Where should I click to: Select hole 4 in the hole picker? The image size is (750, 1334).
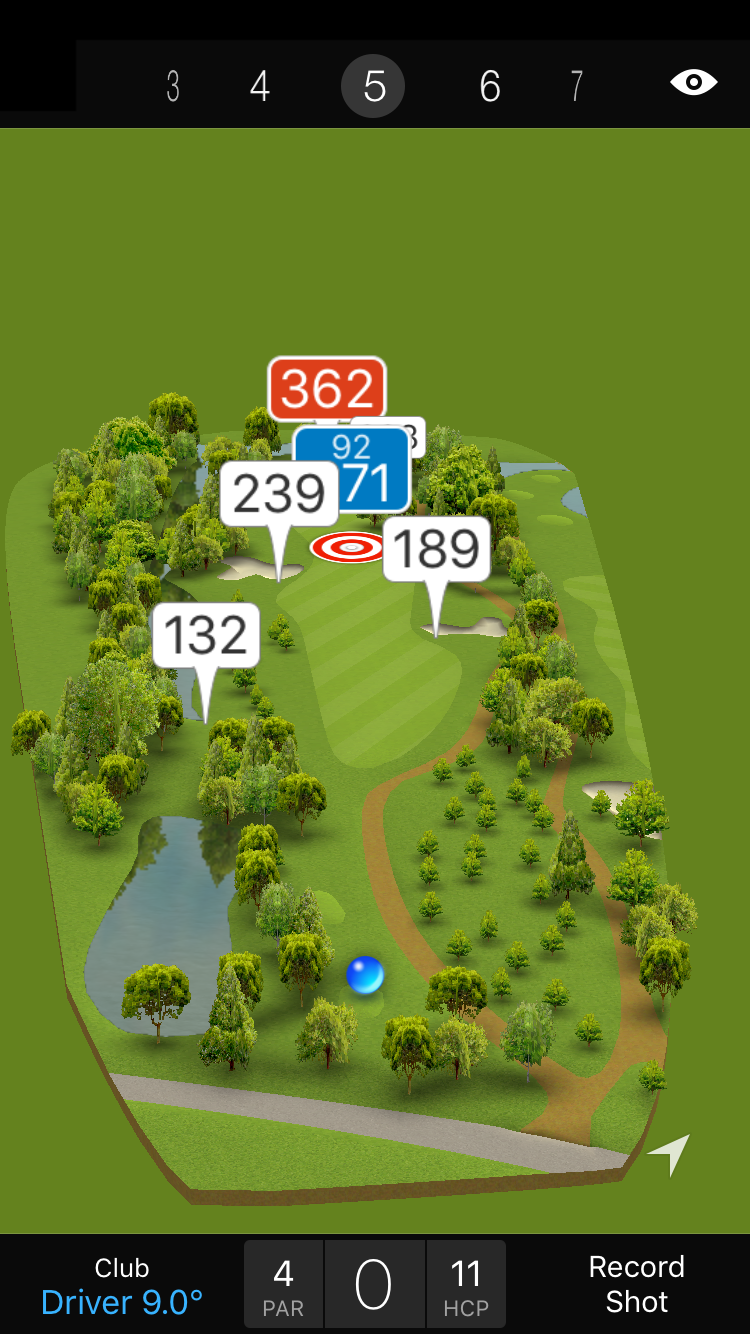[x=260, y=87]
